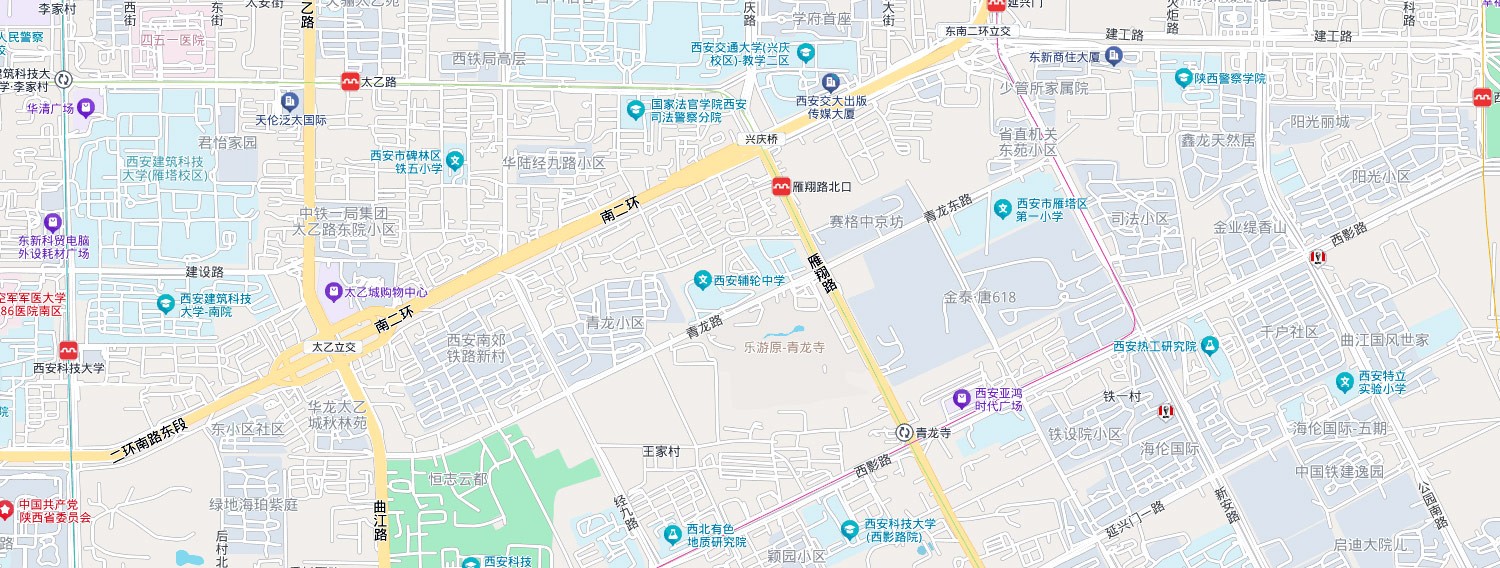
Task: Select the 西安科技大学 metro station marker
Action: pos(68,351)
